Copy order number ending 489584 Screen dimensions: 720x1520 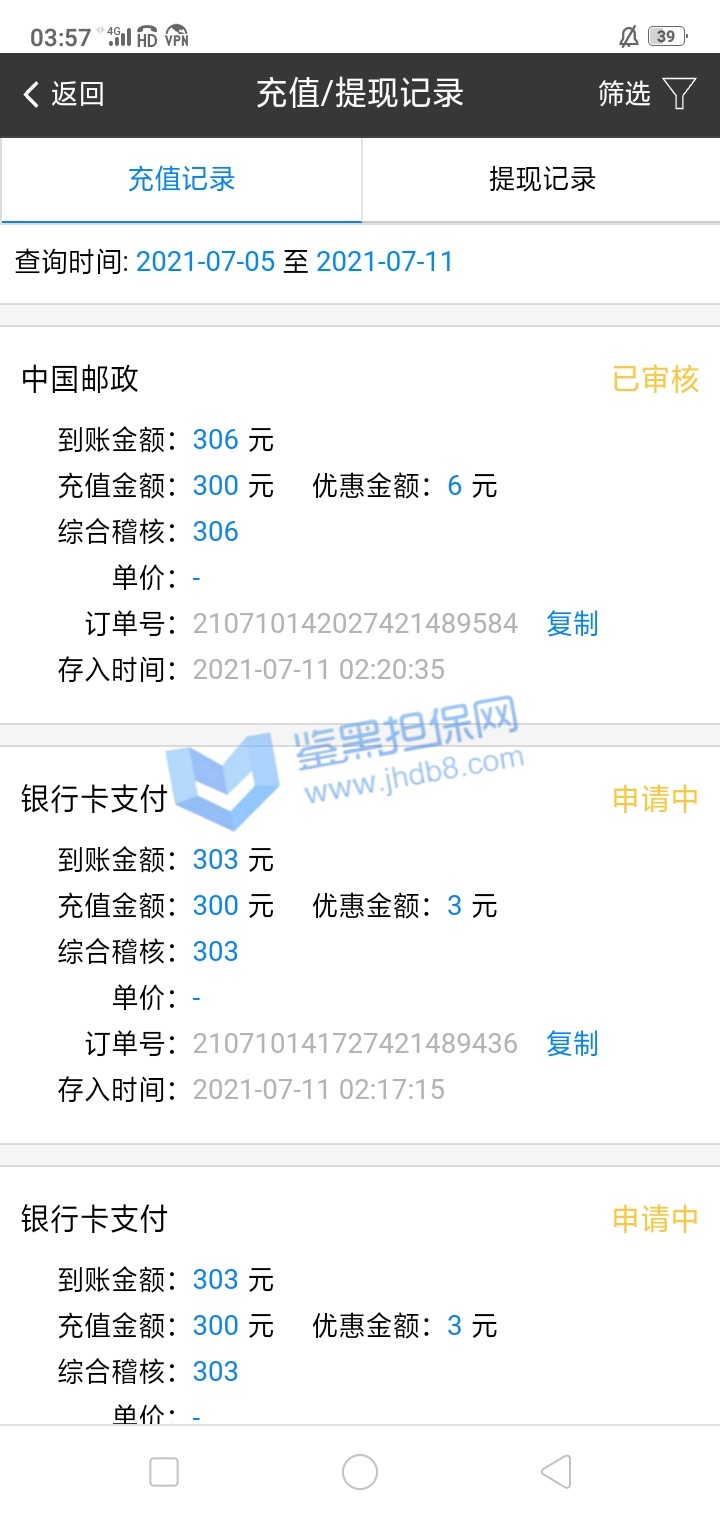[x=572, y=624]
